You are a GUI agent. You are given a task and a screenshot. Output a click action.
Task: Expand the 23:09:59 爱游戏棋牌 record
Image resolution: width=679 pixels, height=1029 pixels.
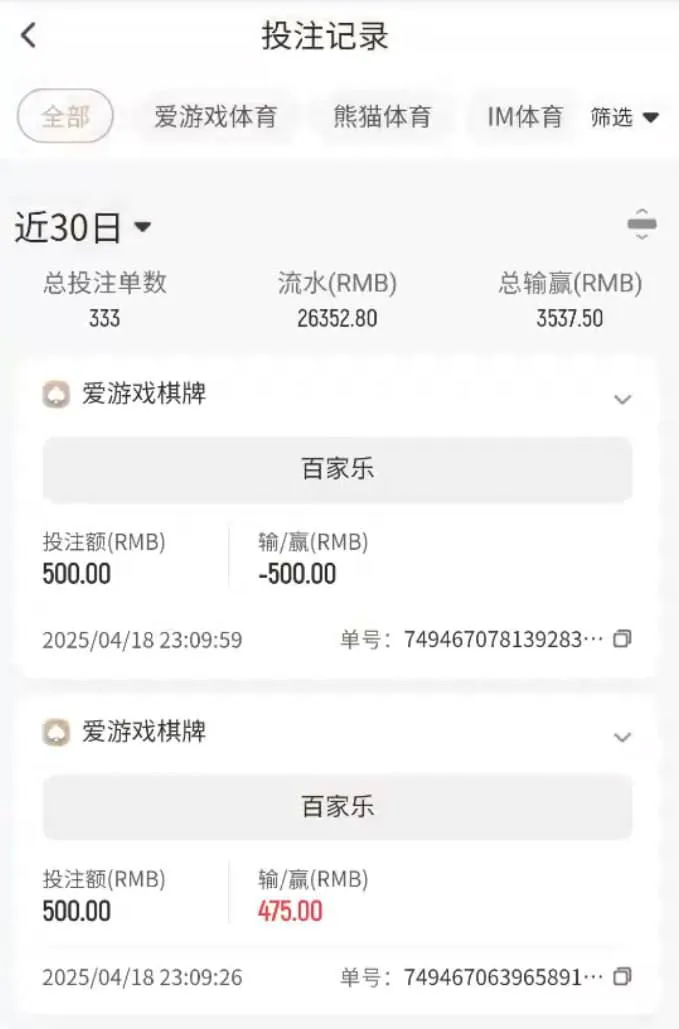point(622,399)
